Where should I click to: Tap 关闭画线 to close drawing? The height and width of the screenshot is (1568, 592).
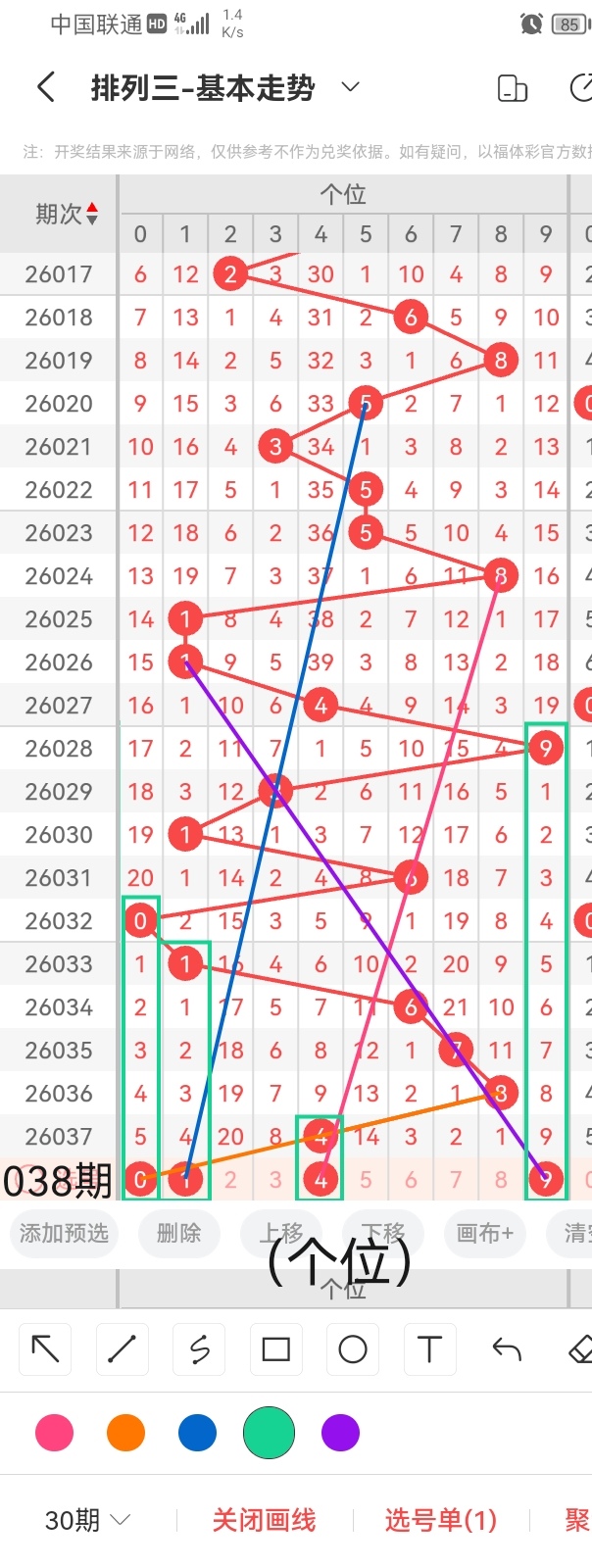[264, 1520]
